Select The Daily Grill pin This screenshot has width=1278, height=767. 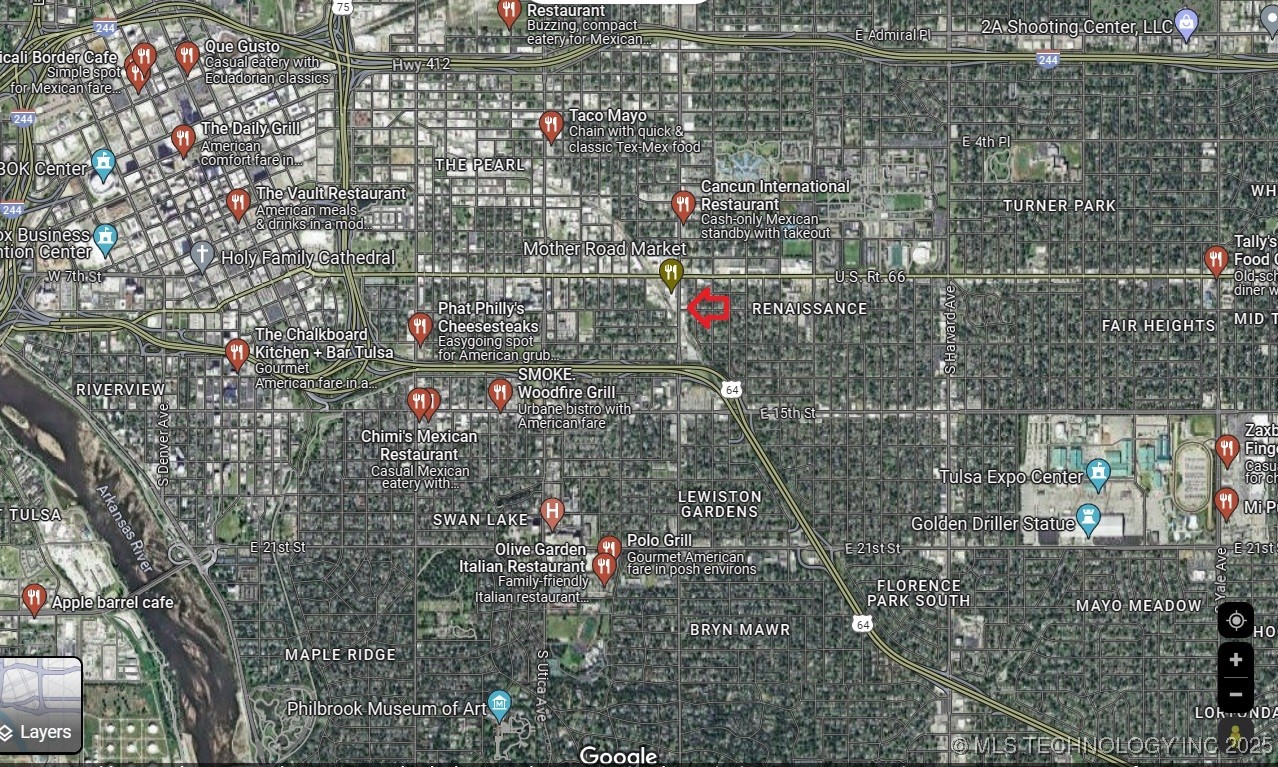(183, 139)
